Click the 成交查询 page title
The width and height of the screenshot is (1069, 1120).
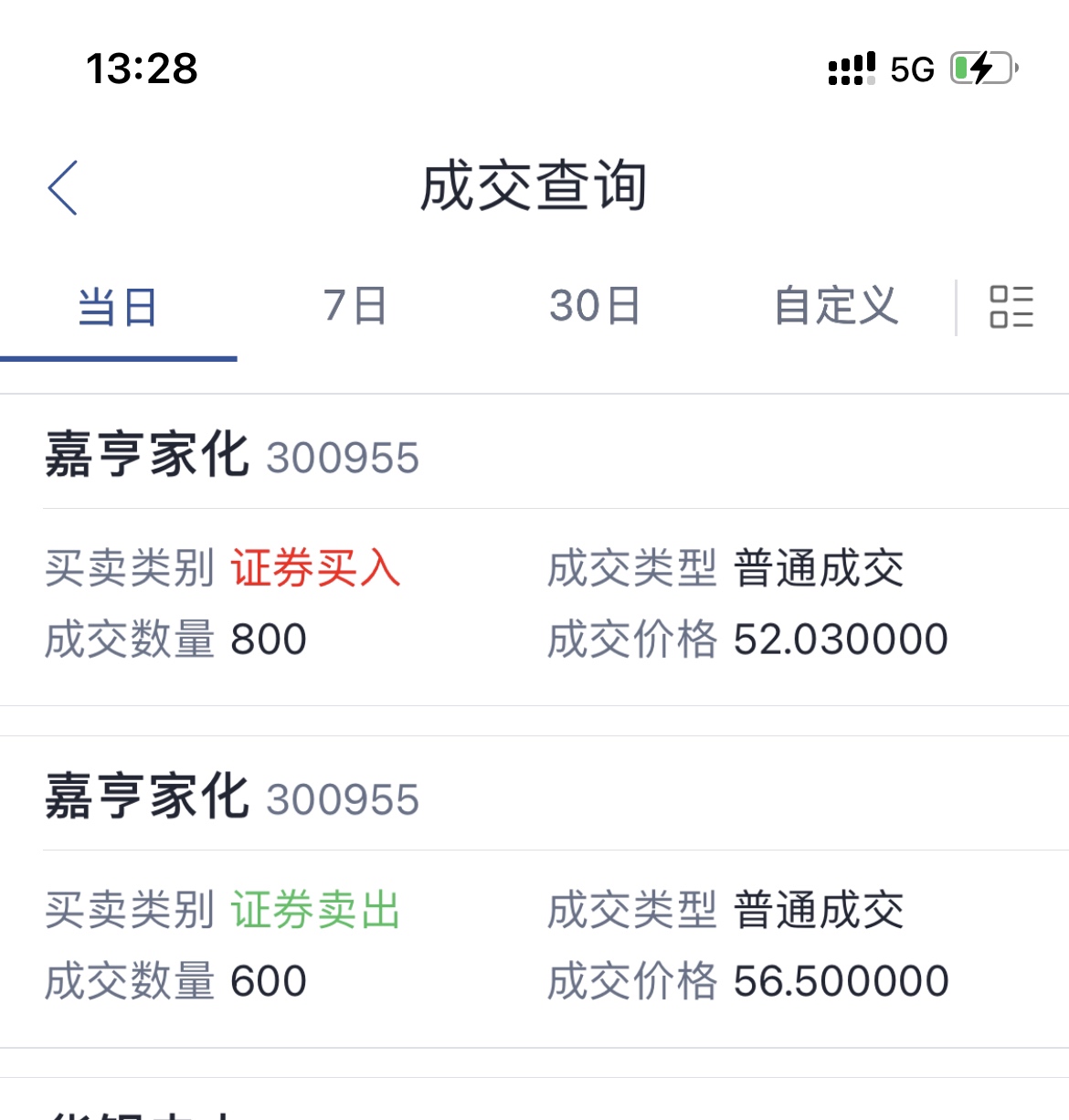[x=534, y=185]
